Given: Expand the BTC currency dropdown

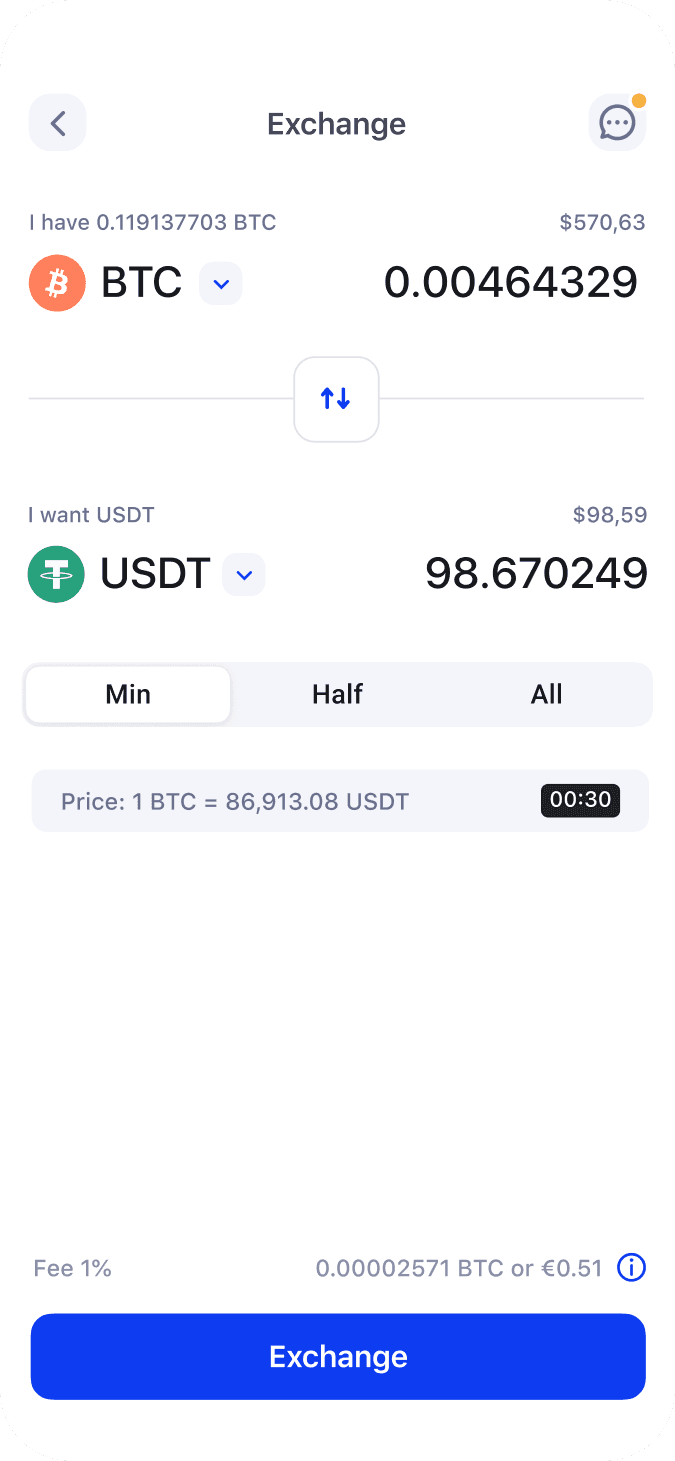Looking at the screenshot, I should coord(221,284).
